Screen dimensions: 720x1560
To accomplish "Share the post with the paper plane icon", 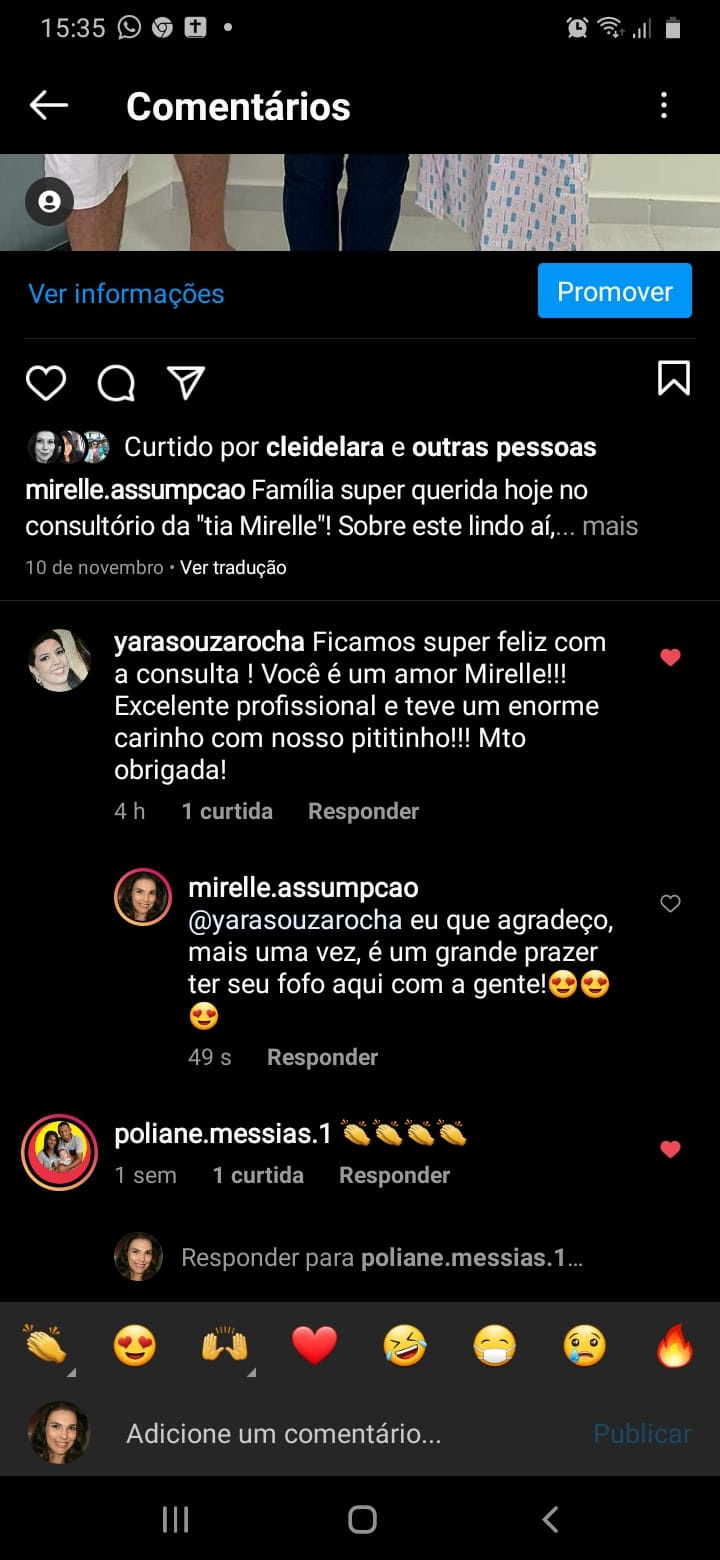I will pos(186,382).
